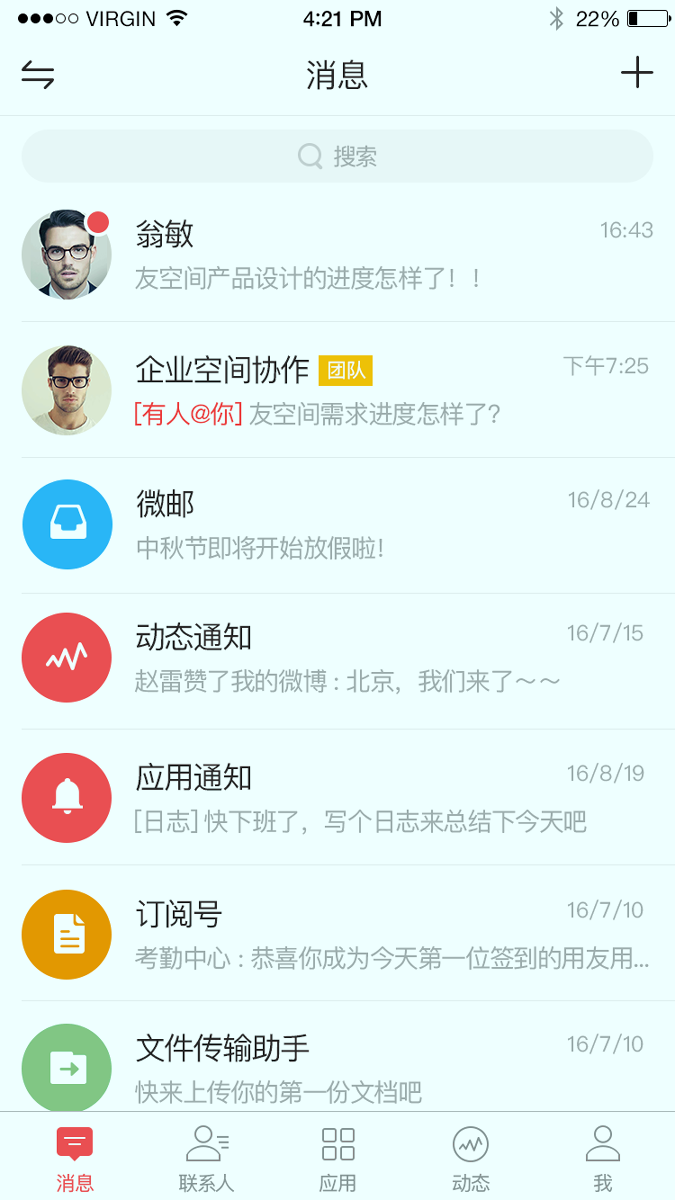Open the plus add menu
Screen dimensions: 675x1200
(x=636, y=73)
